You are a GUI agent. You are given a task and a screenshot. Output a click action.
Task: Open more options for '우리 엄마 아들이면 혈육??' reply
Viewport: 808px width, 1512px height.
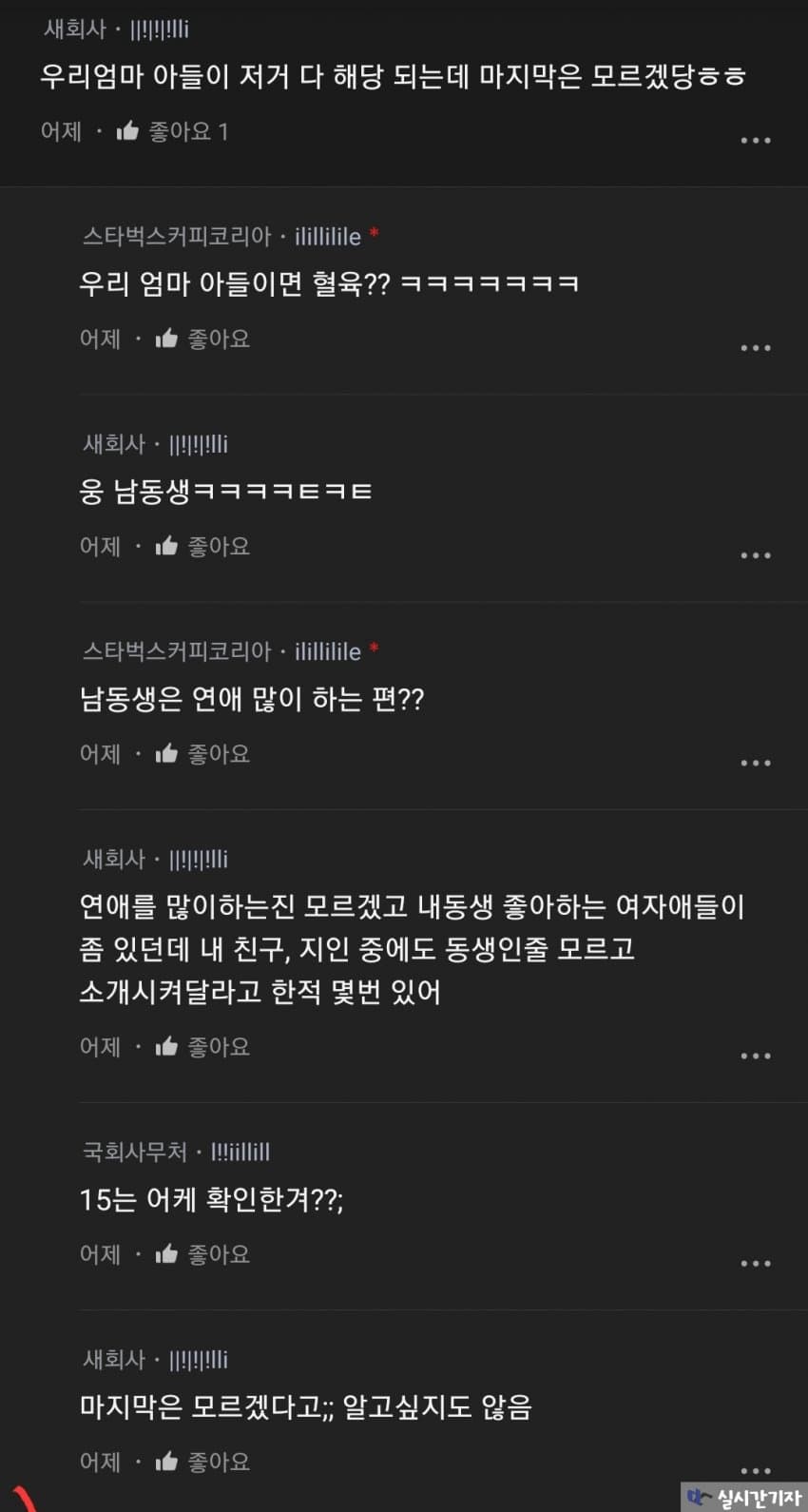pos(756,348)
